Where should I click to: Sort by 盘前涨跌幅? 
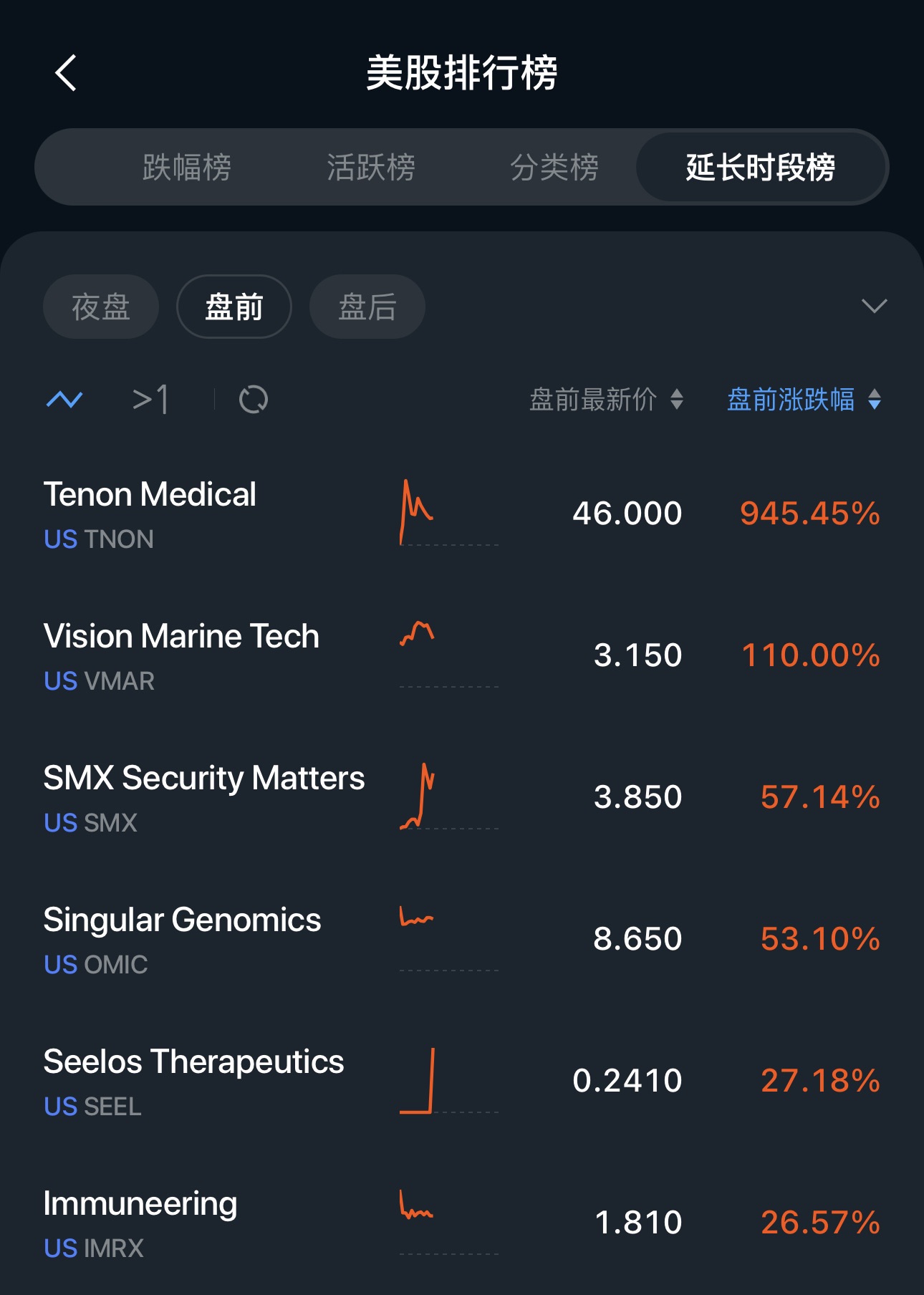tap(803, 399)
